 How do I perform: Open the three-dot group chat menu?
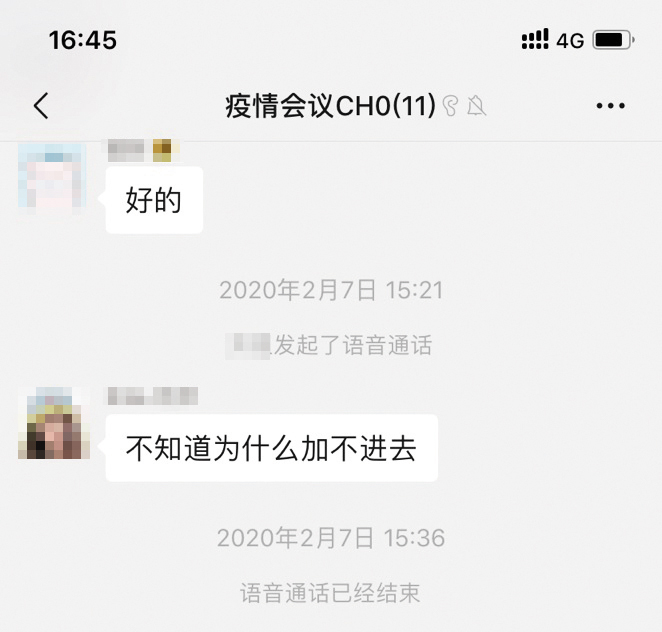pos(610,106)
